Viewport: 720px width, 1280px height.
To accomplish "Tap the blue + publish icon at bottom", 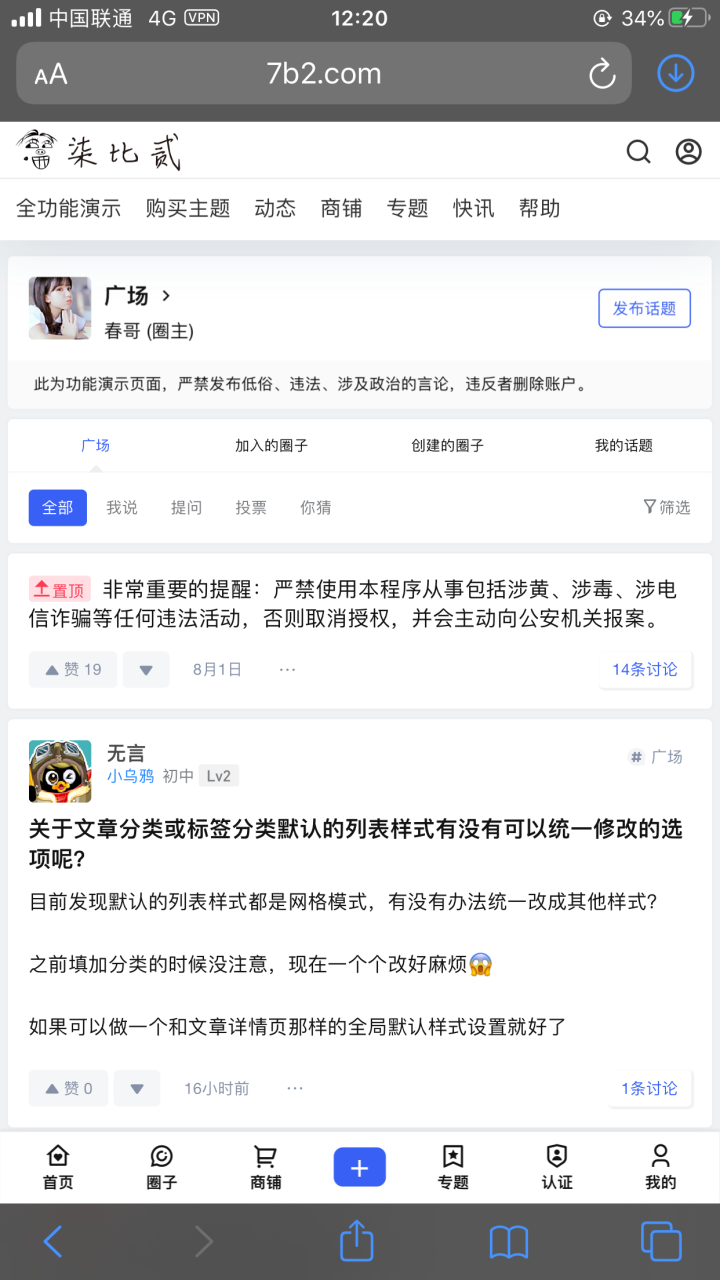I will pyautogui.click(x=359, y=1165).
